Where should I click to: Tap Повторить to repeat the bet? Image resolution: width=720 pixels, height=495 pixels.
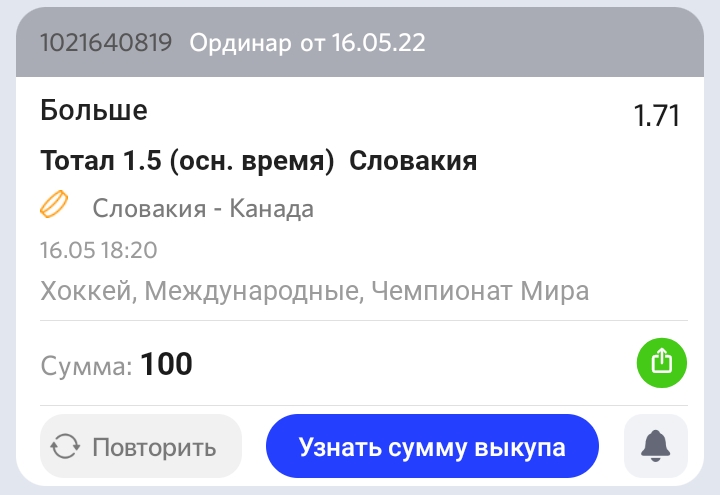pos(140,446)
